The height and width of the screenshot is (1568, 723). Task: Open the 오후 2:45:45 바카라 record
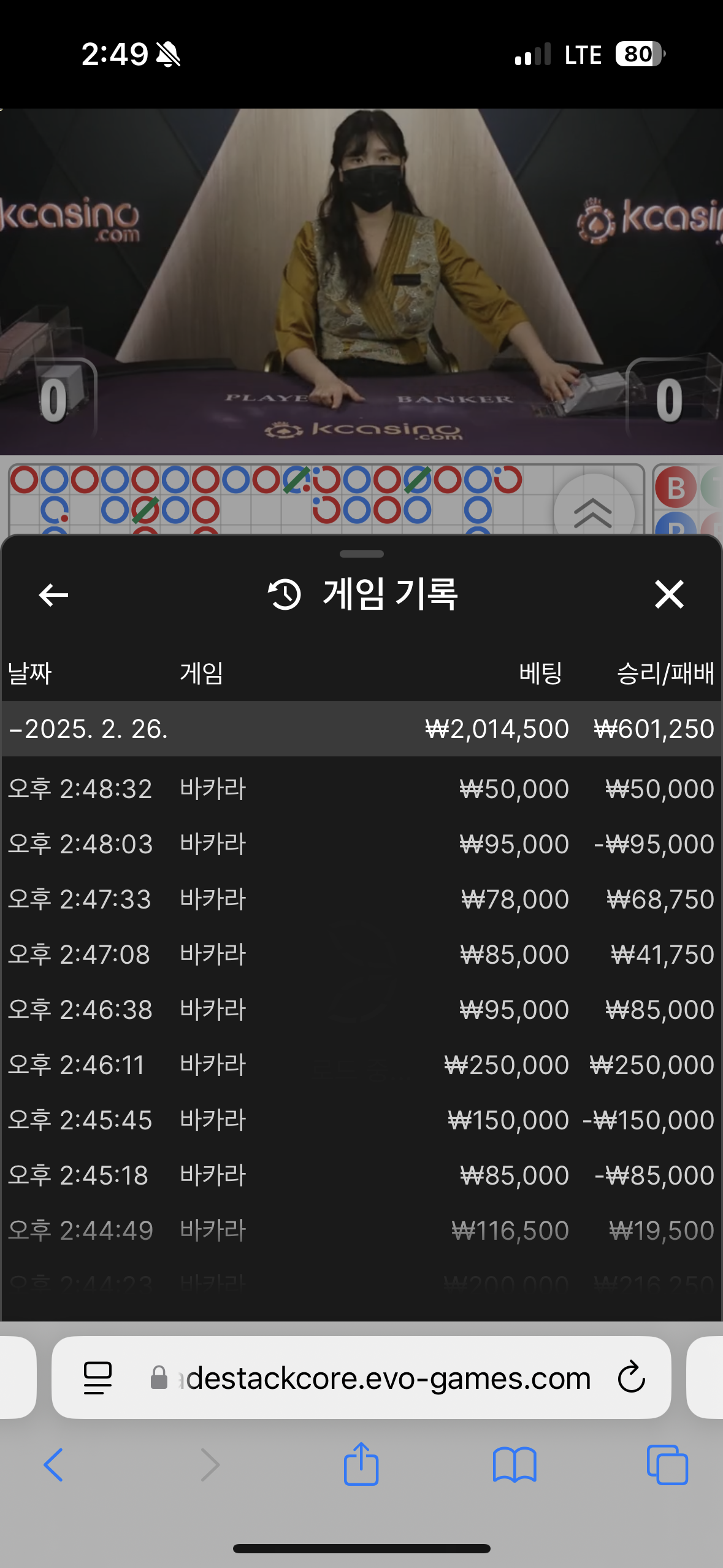[361, 1120]
